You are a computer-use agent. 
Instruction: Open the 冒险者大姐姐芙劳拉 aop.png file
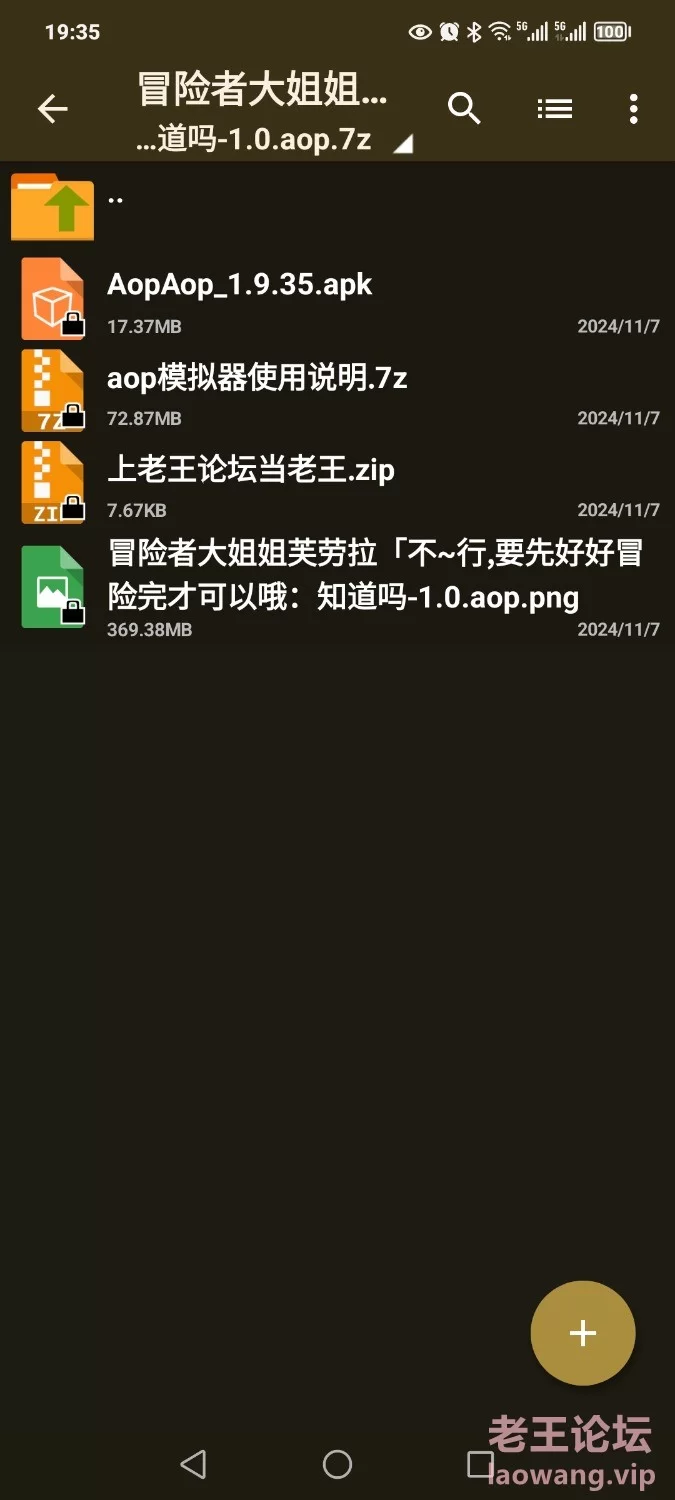[337, 587]
